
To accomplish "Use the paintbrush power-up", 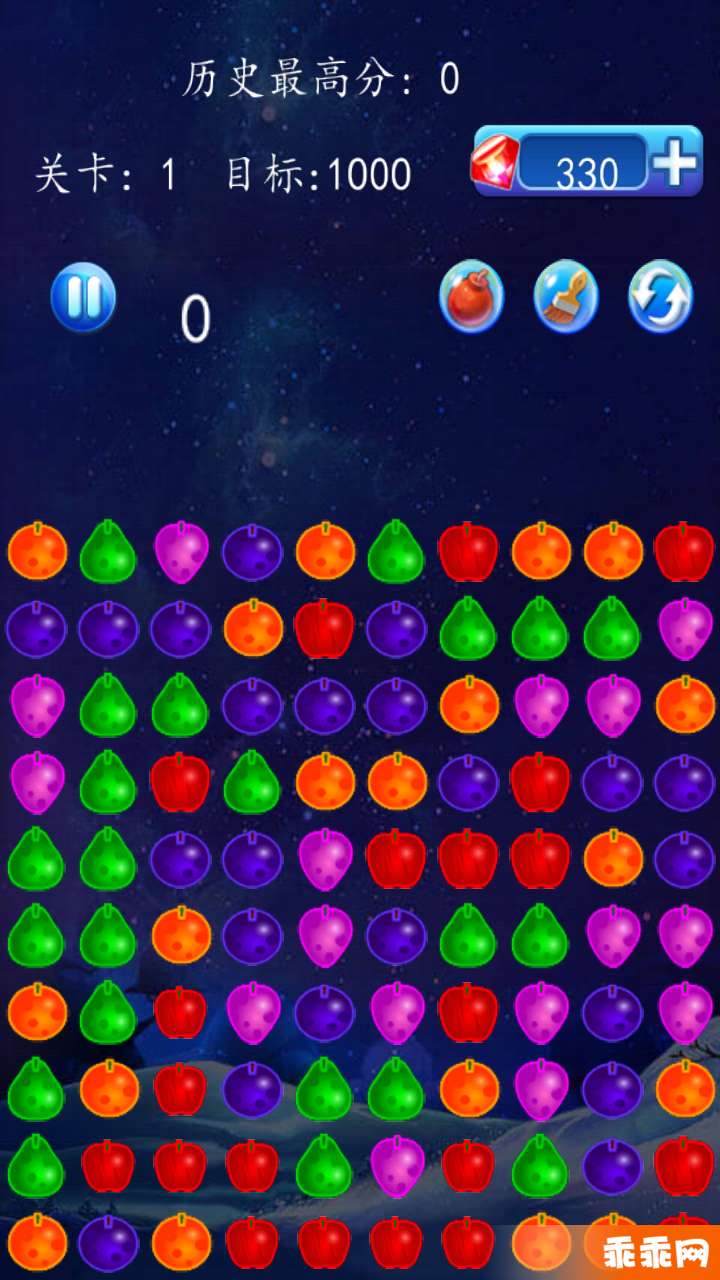I will (x=565, y=297).
